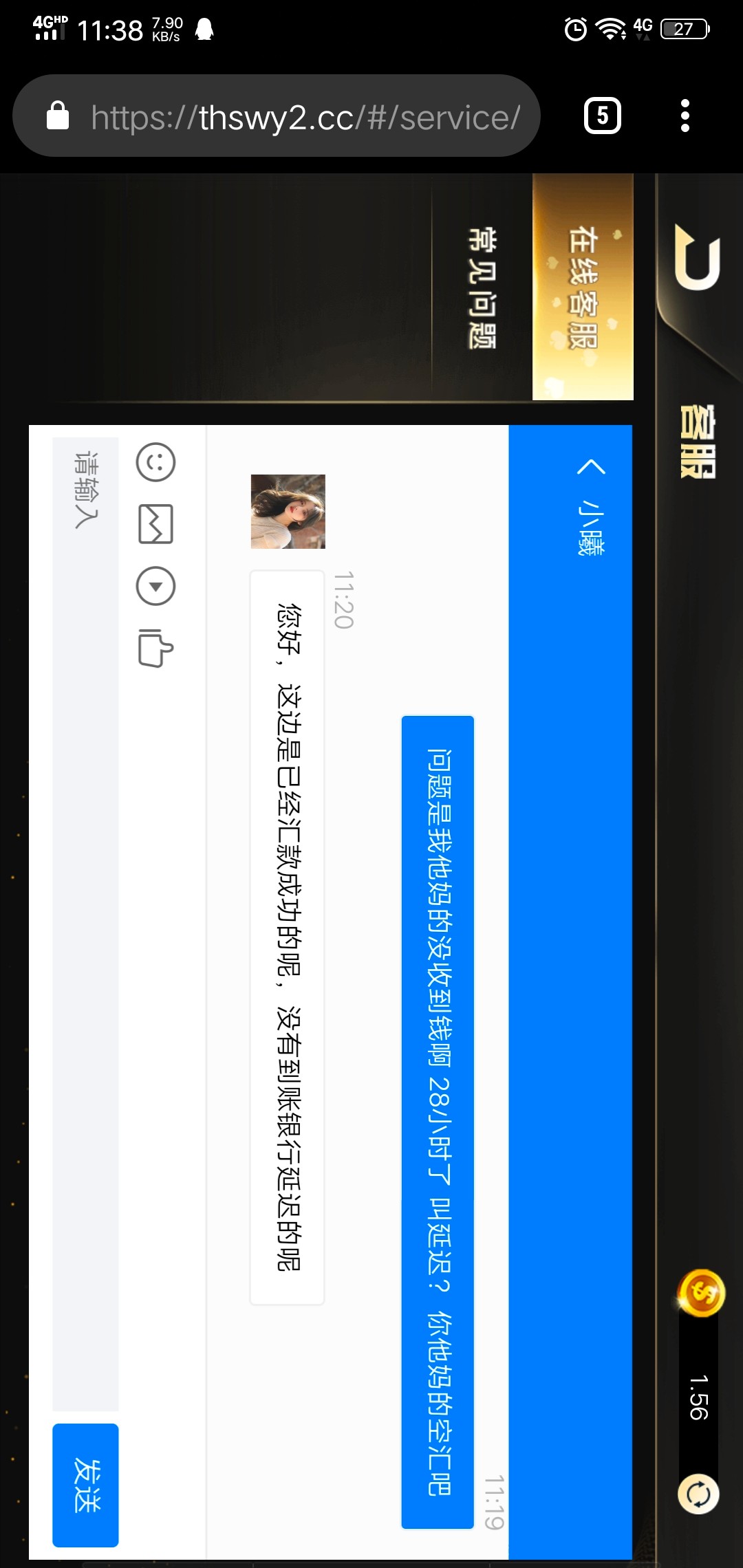743x1568 pixels.
Task: Attach an image to the chat
Action: click(156, 524)
